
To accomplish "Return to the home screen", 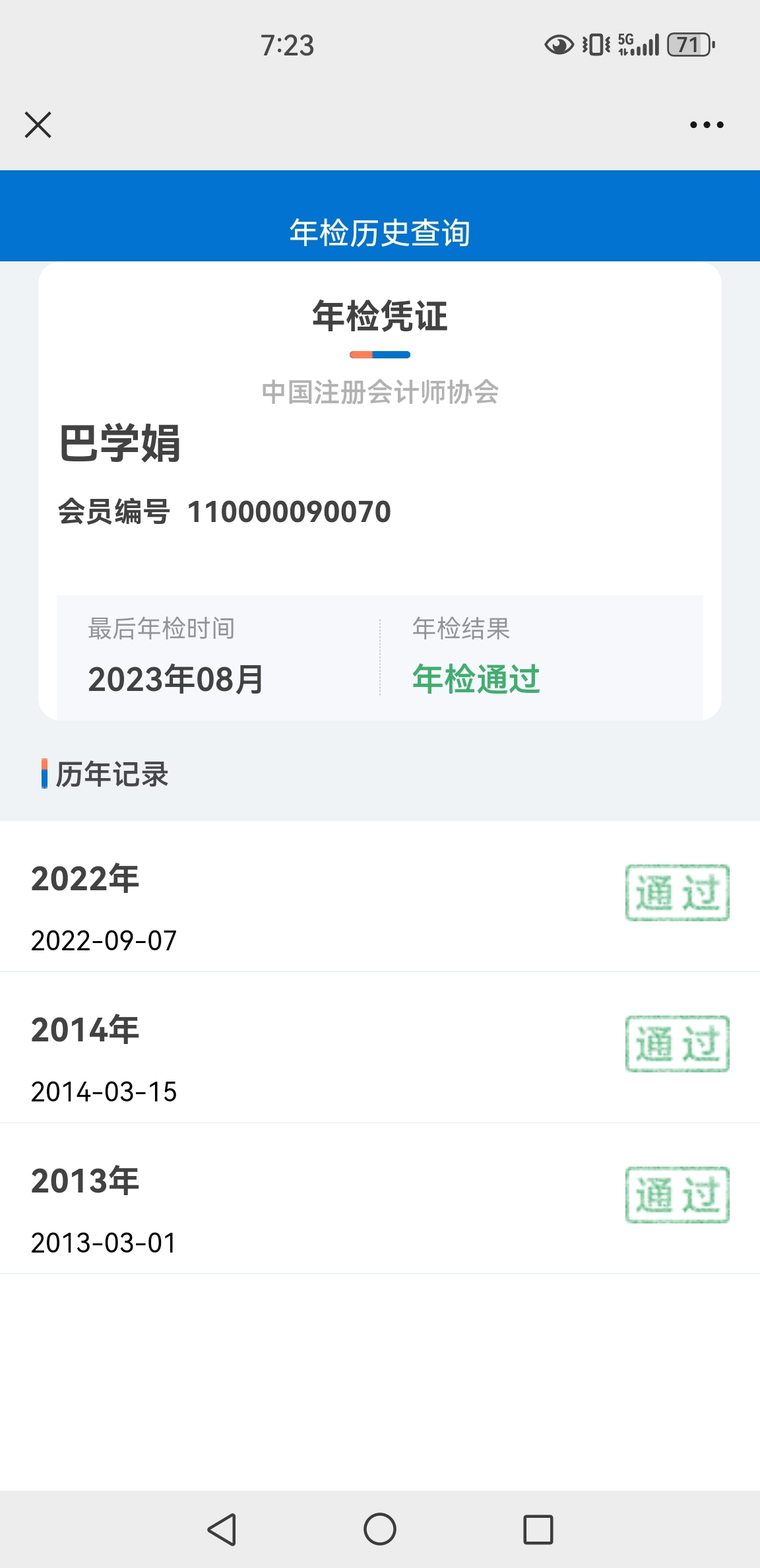I will tap(380, 1529).
